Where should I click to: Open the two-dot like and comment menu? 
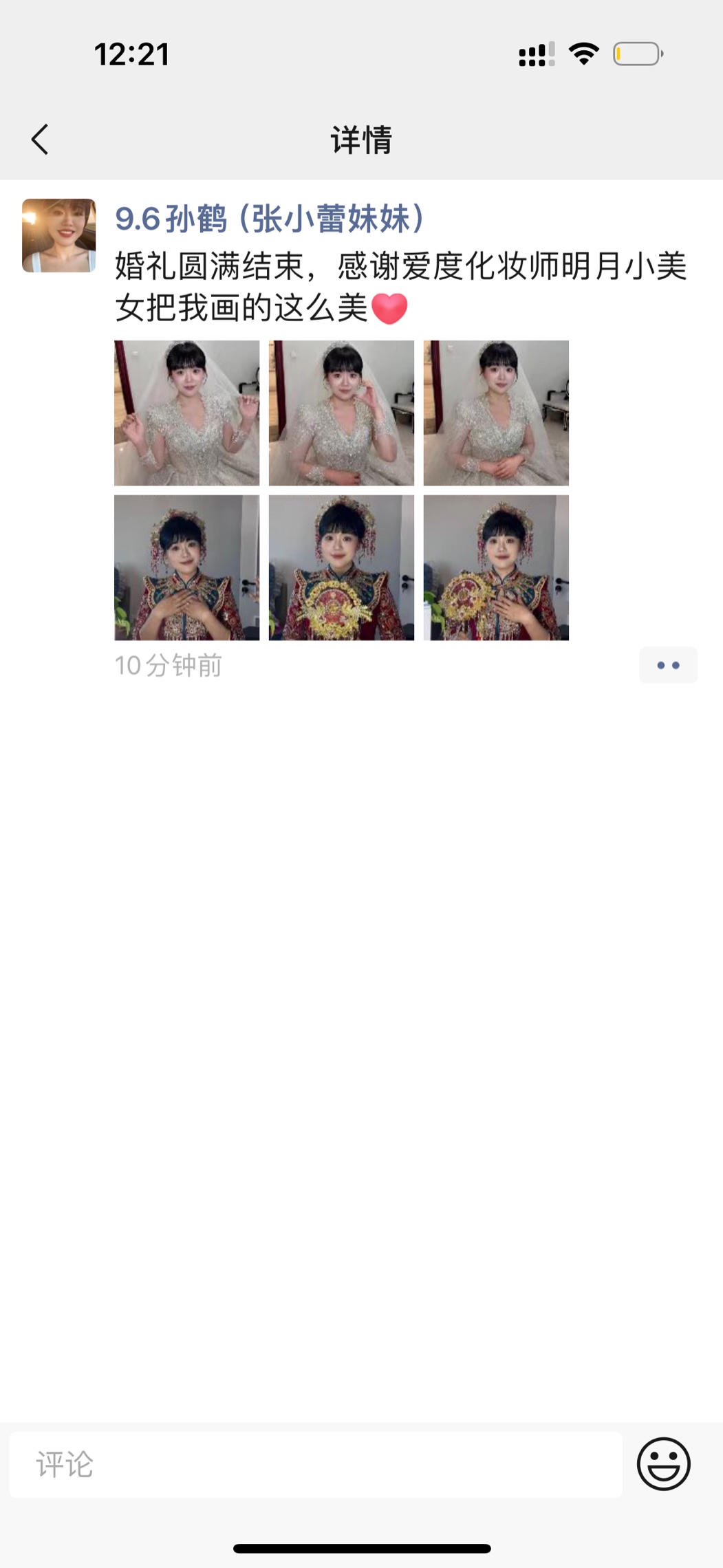pyautogui.click(x=667, y=665)
